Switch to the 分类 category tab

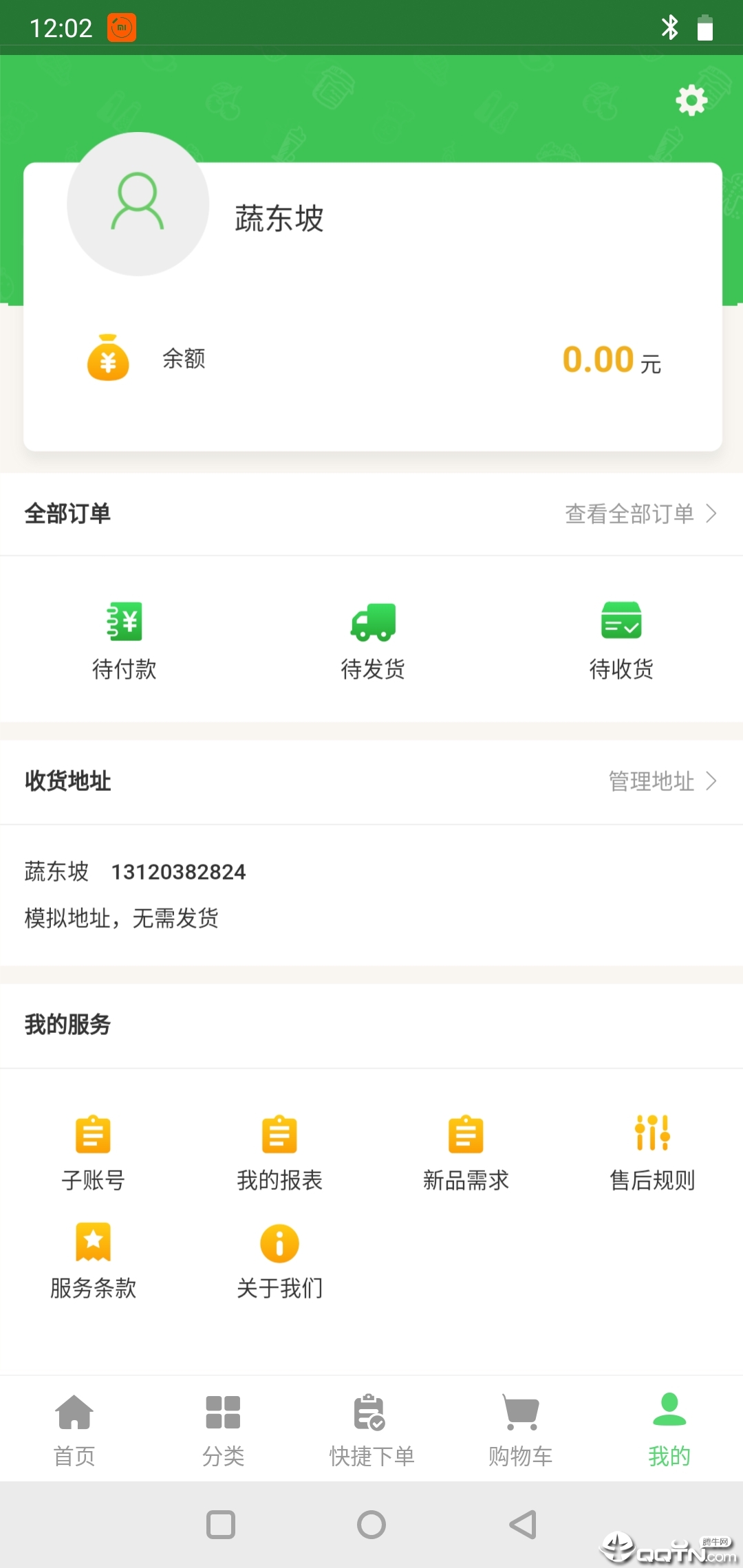[222, 1430]
